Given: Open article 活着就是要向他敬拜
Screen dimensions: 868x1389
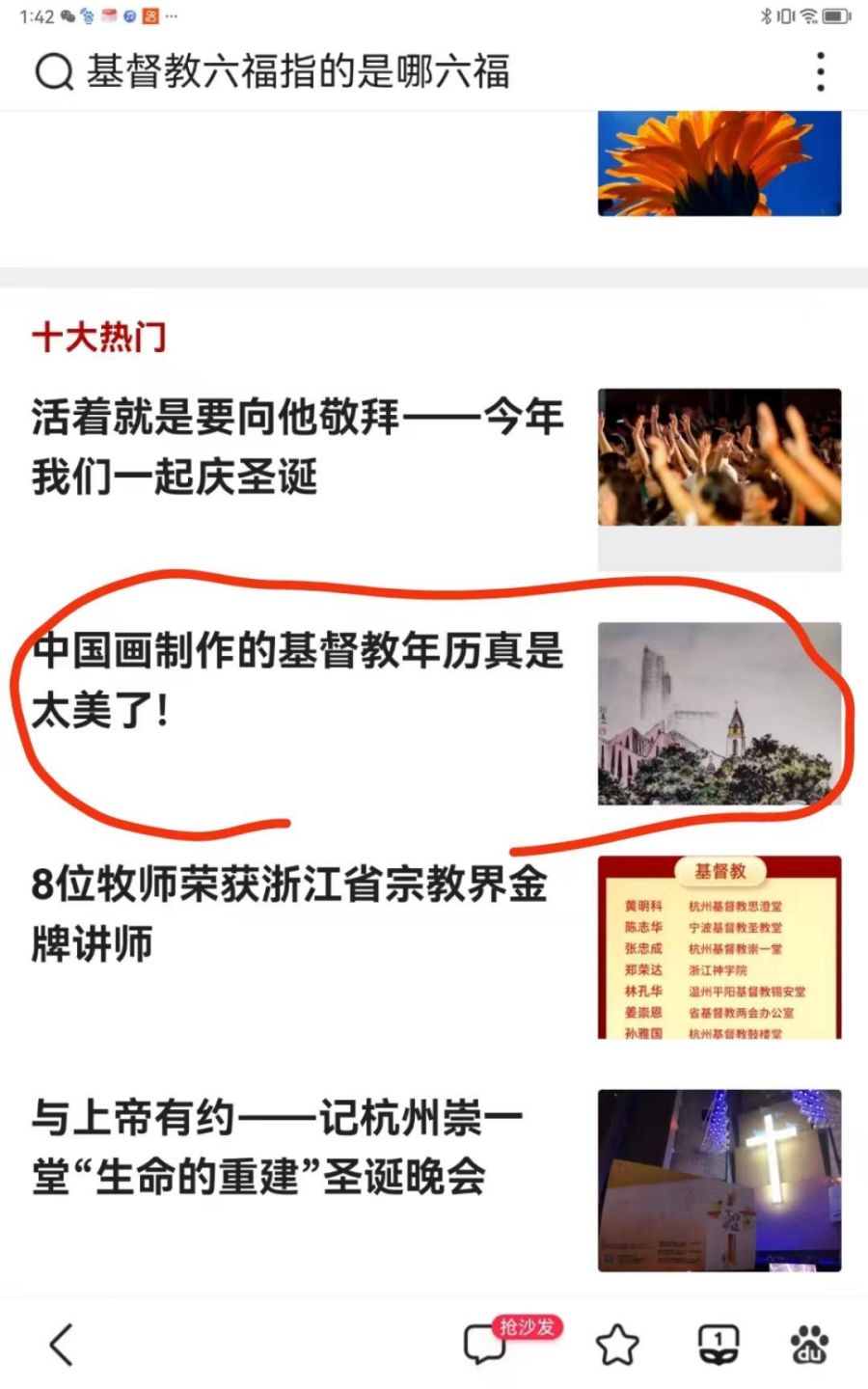Looking at the screenshot, I should pyautogui.click(x=297, y=447).
